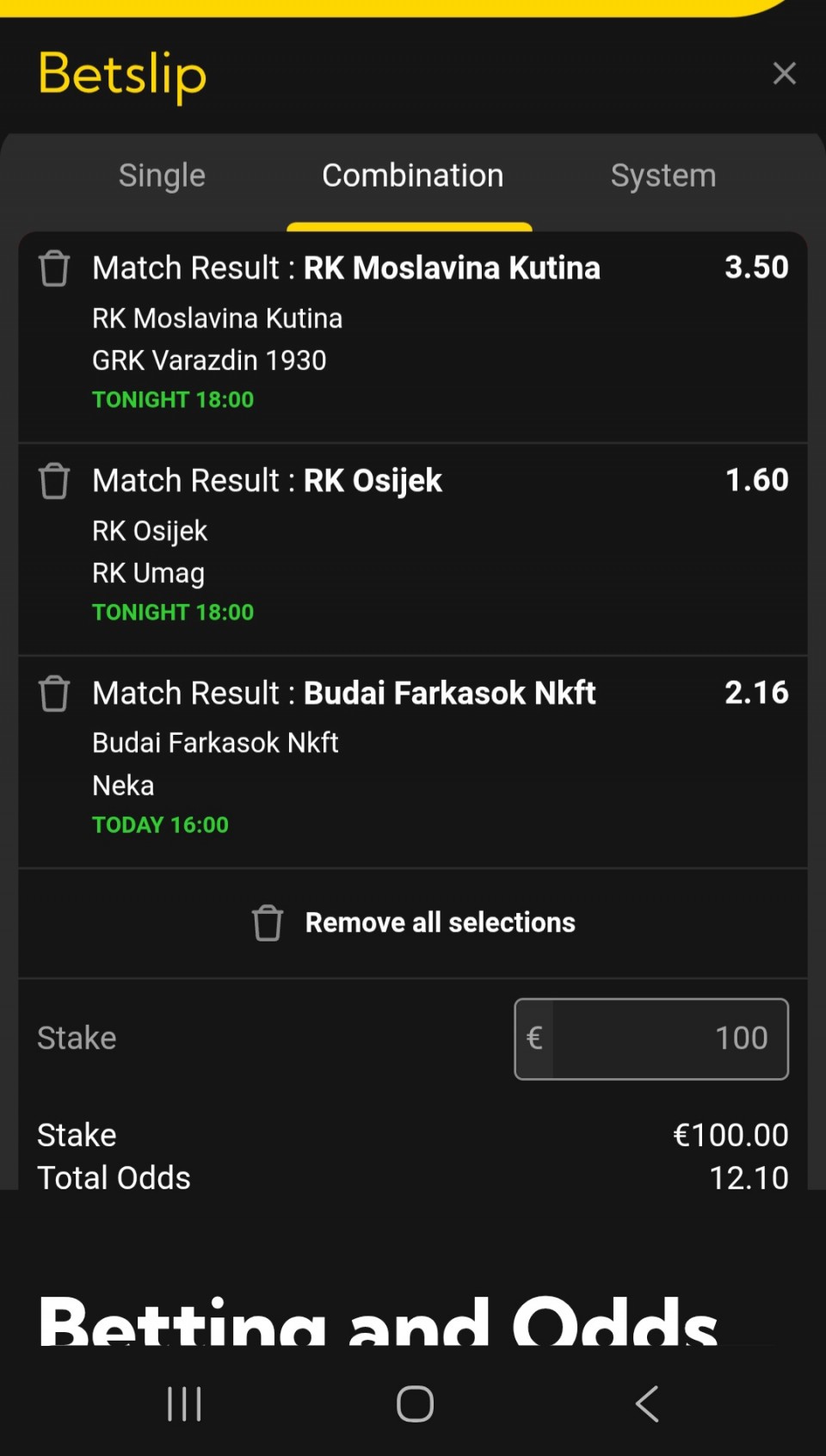826x1456 pixels.
Task: Delete the RK Moslavina Kutina selection
Action: (54, 268)
